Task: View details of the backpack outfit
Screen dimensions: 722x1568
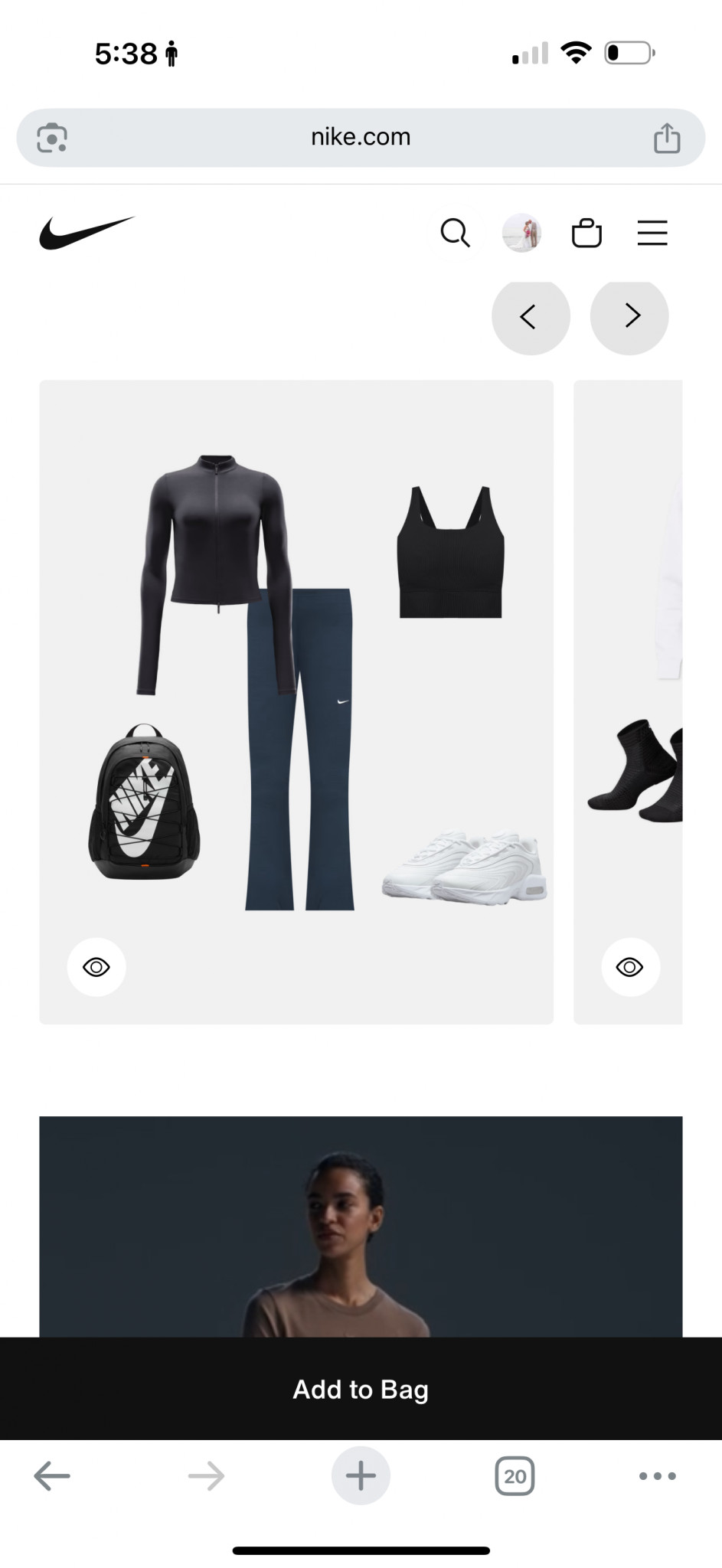Action: (96, 967)
